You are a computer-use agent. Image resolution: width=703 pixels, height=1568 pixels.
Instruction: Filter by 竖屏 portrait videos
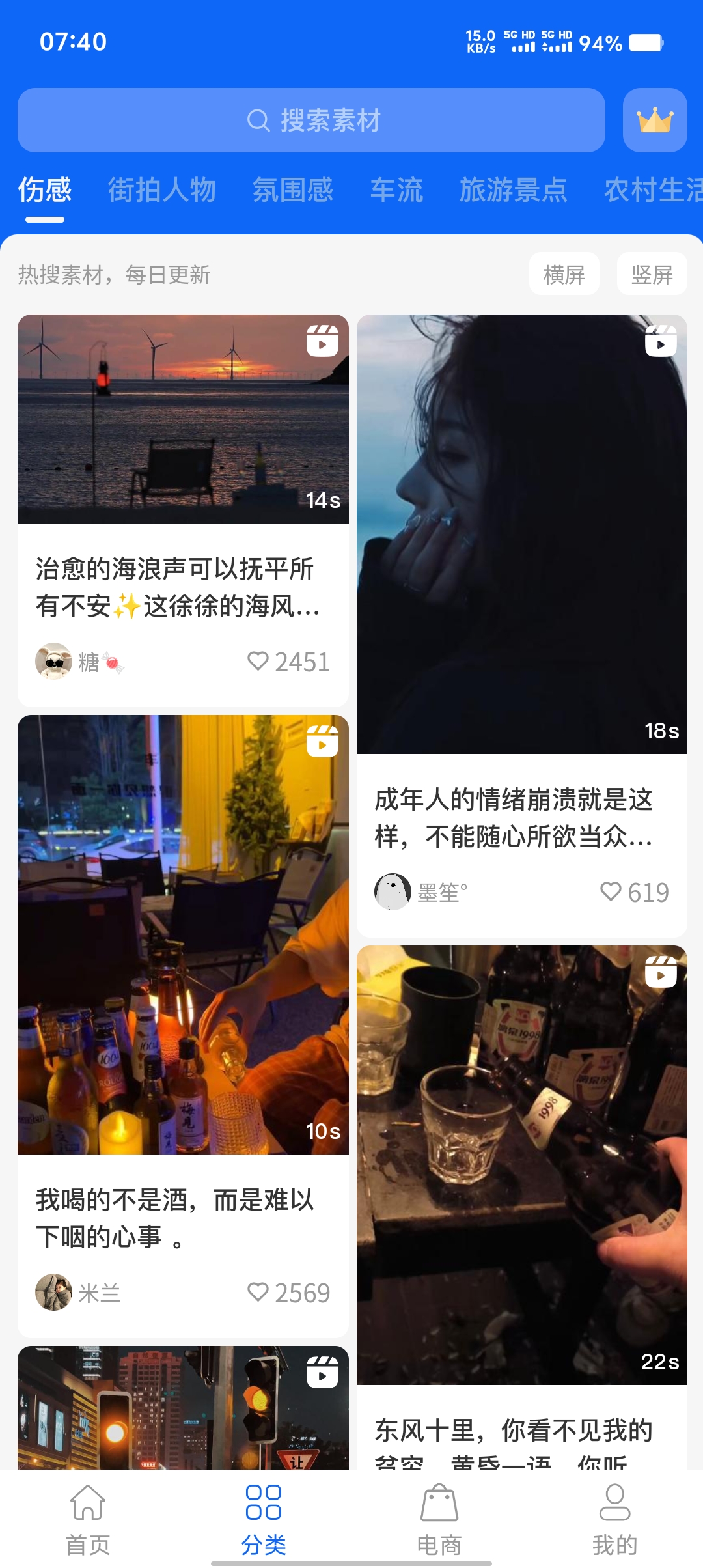click(x=652, y=274)
